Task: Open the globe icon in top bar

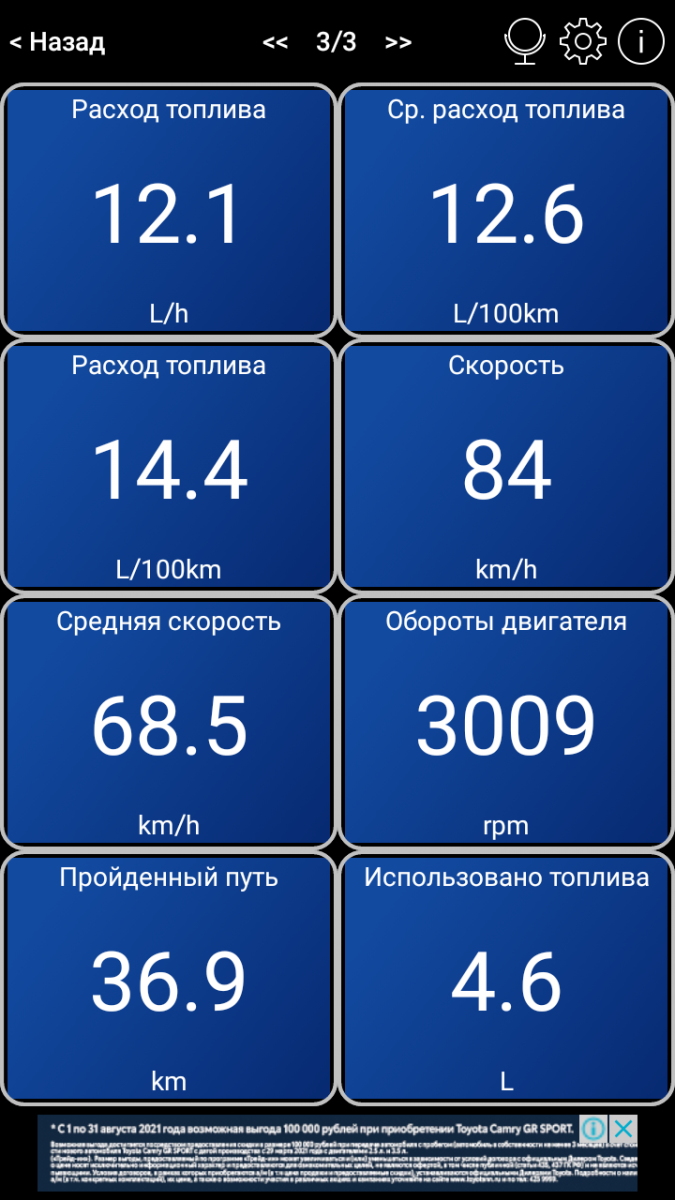Action: point(523,42)
